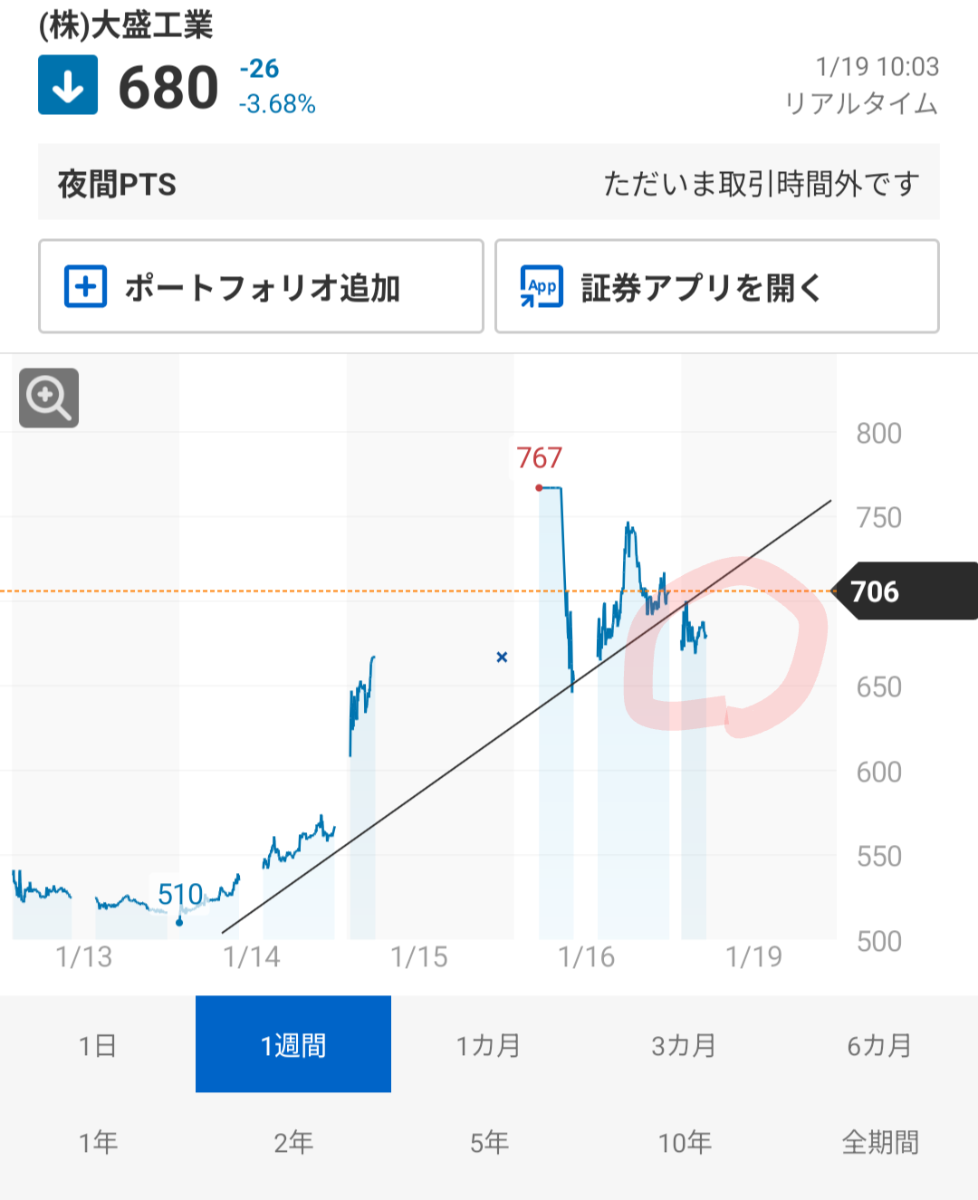
Task: Switch to the 3カ月 chart view
Action: pos(684,1044)
